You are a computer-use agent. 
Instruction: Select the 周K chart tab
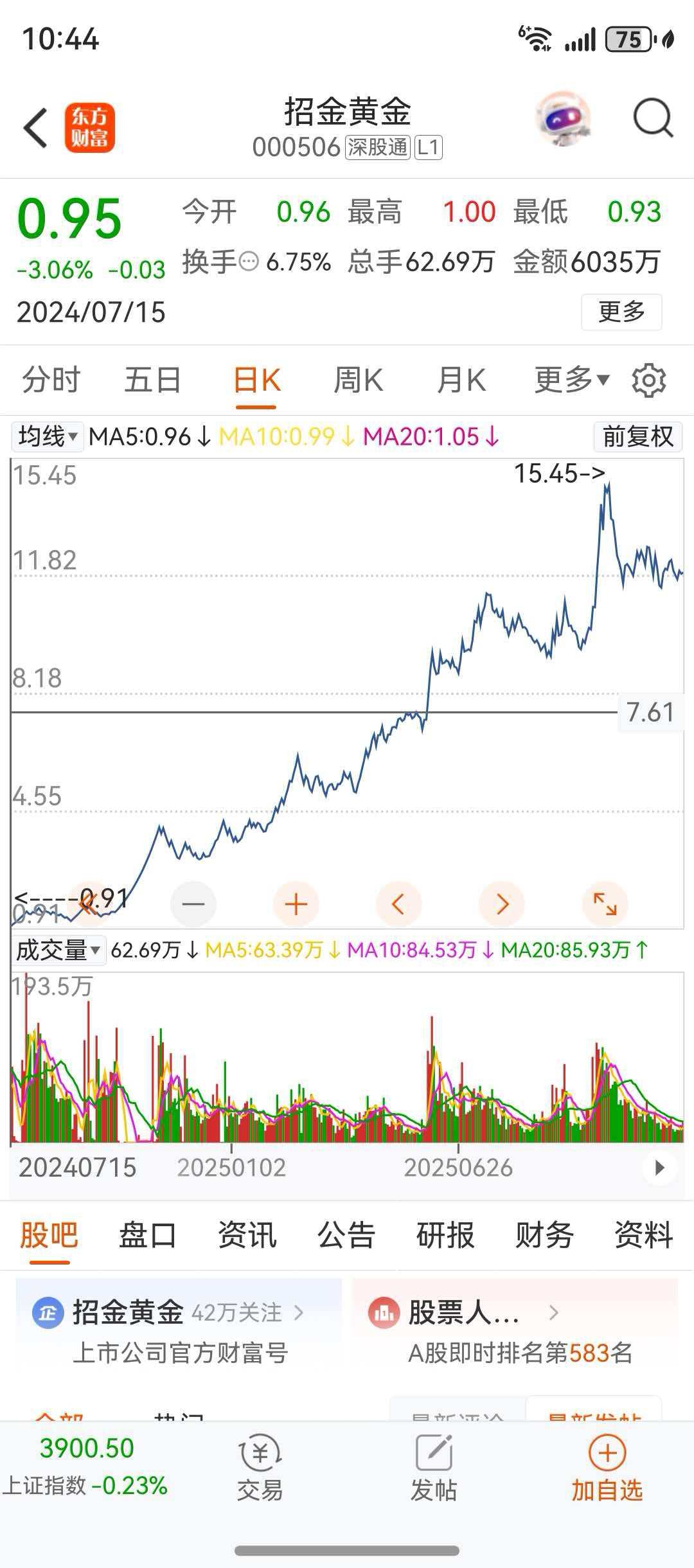358,380
